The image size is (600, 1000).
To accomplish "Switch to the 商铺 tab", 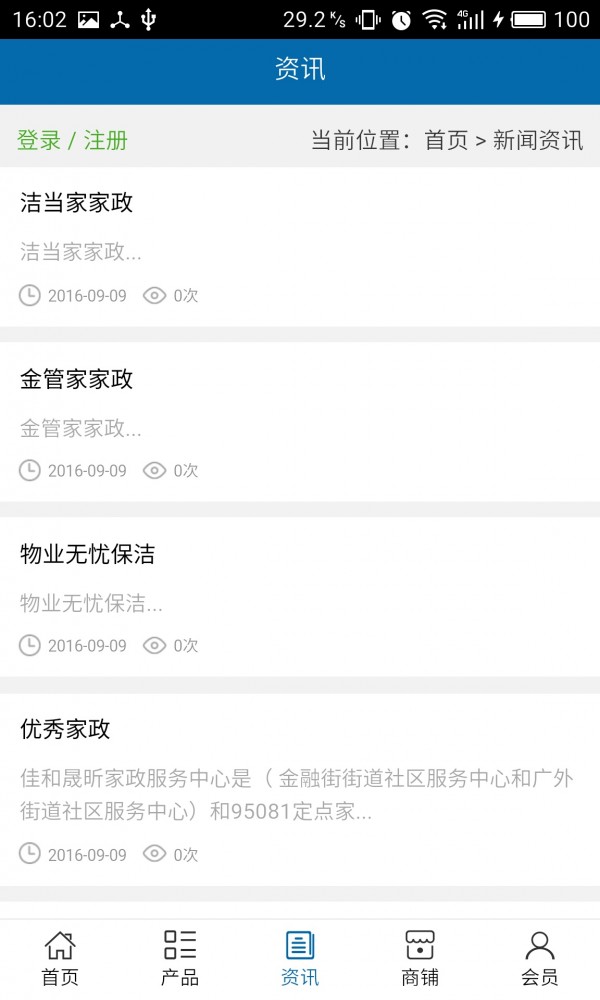I will coord(420,958).
